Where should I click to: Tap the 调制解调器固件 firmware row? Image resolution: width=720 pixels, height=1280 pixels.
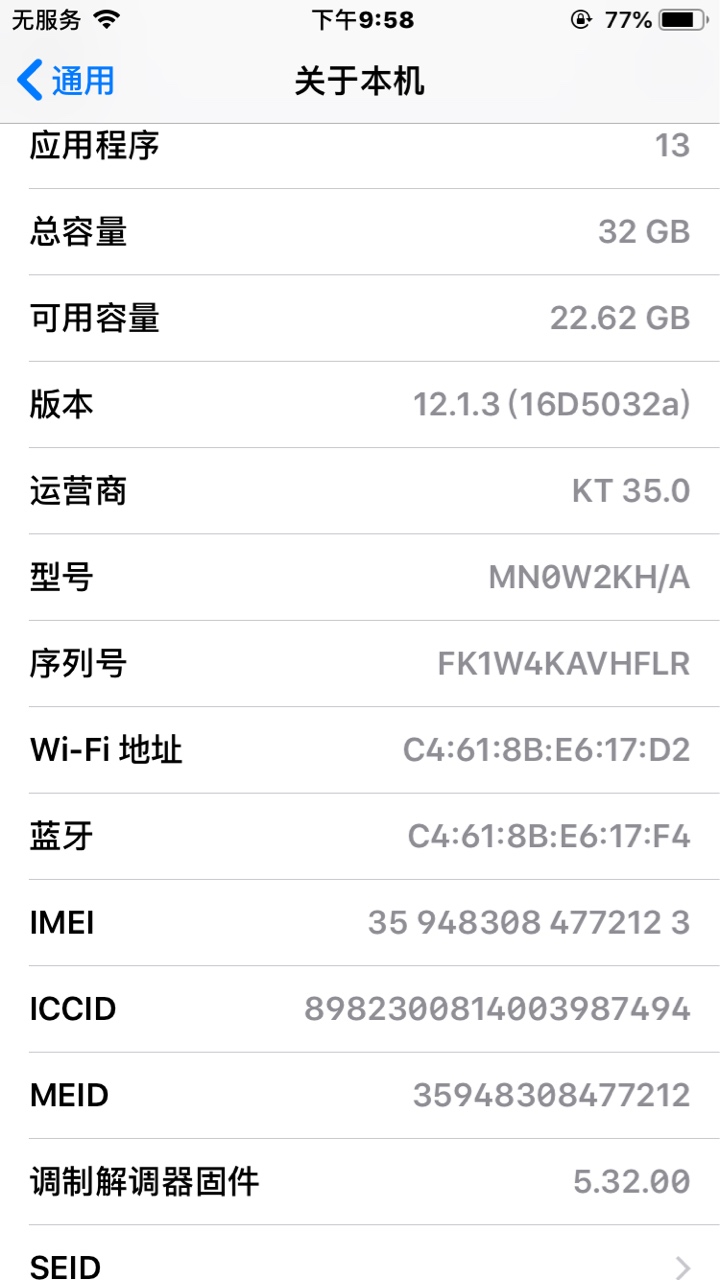click(x=360, y=1180)
